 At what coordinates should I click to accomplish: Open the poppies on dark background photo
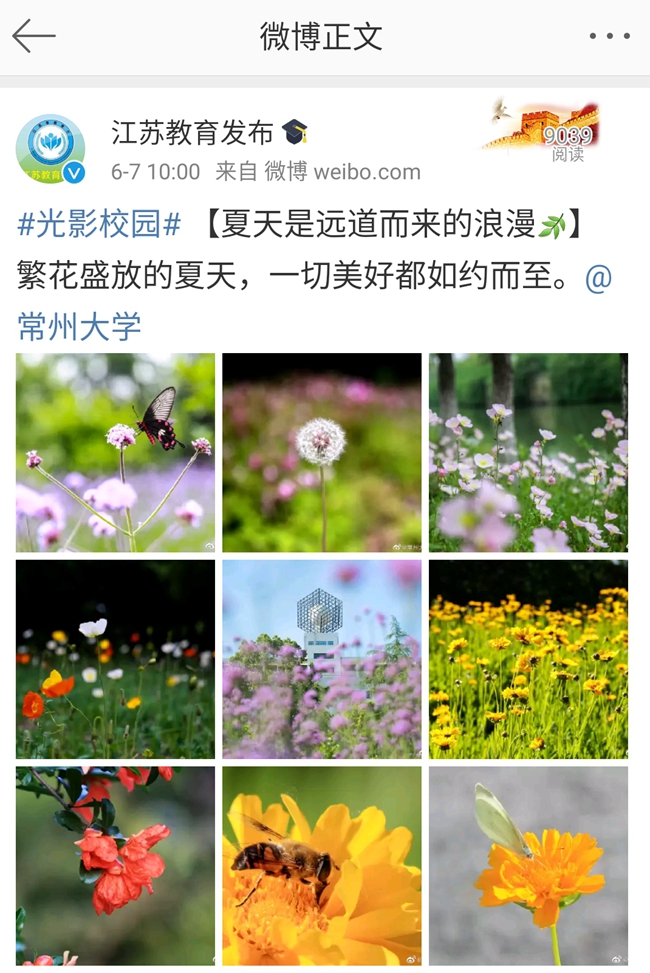(115, 659)
